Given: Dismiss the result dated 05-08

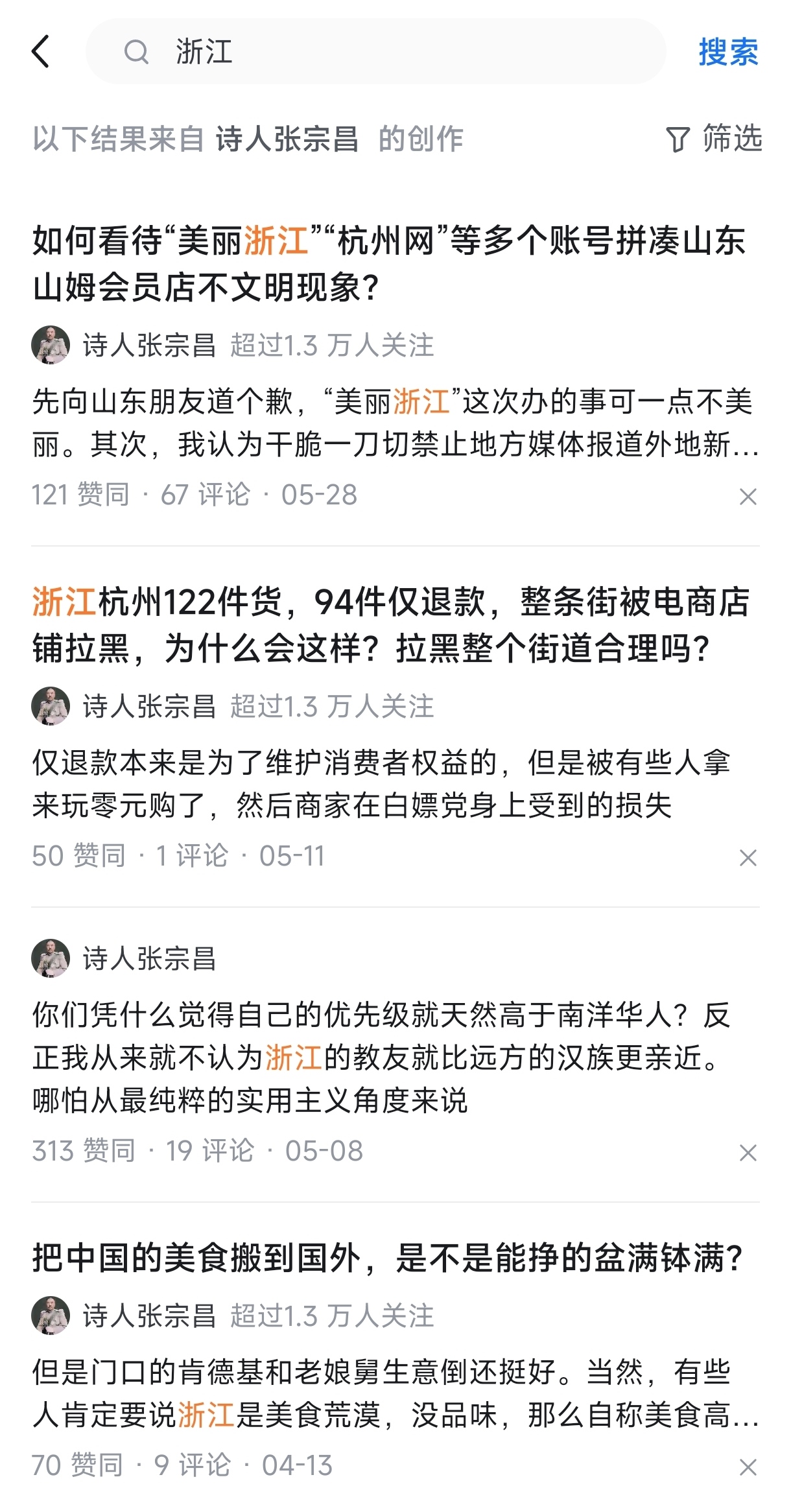Looking at the screenshot, I should point(748,1153).
